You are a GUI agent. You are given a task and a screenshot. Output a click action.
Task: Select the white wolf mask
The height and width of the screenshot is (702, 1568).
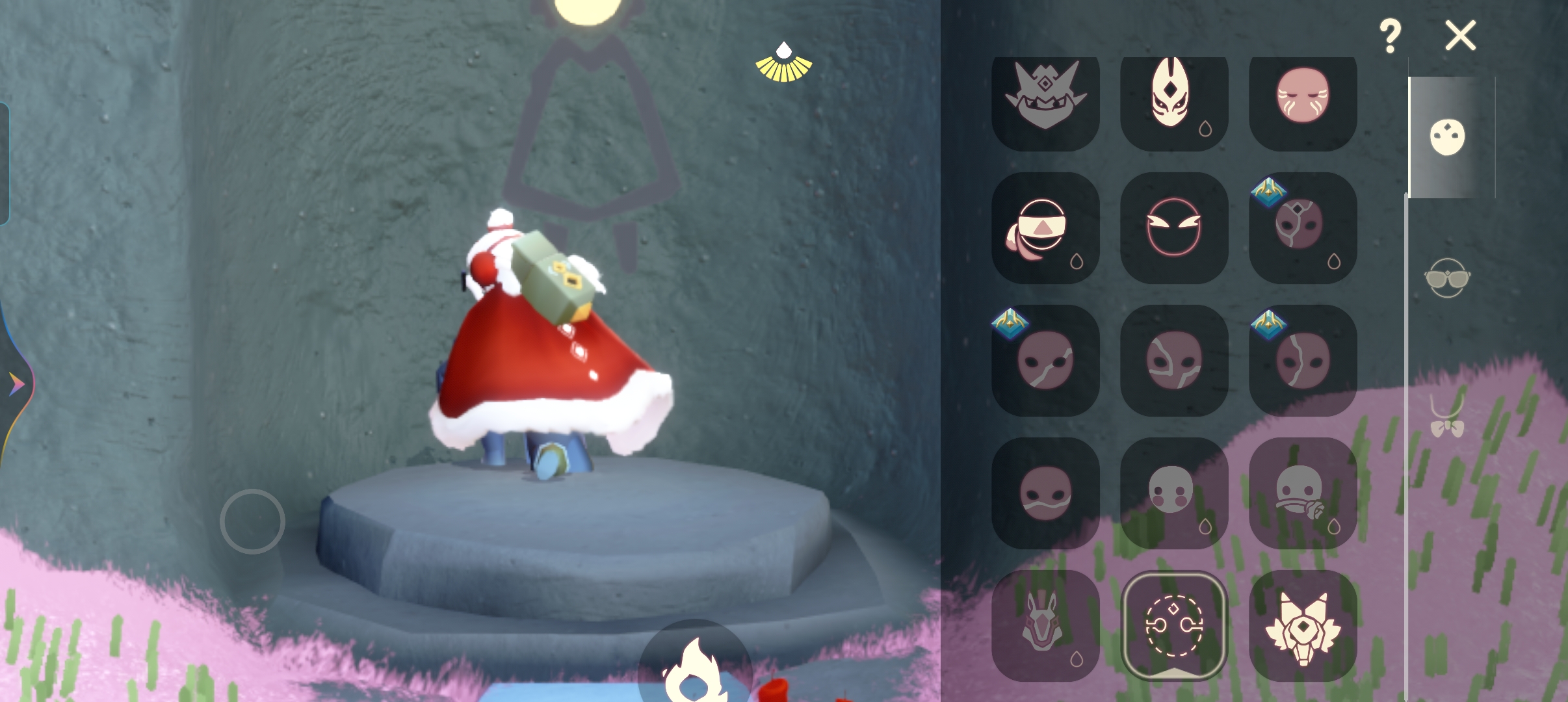coord(1302,625)
